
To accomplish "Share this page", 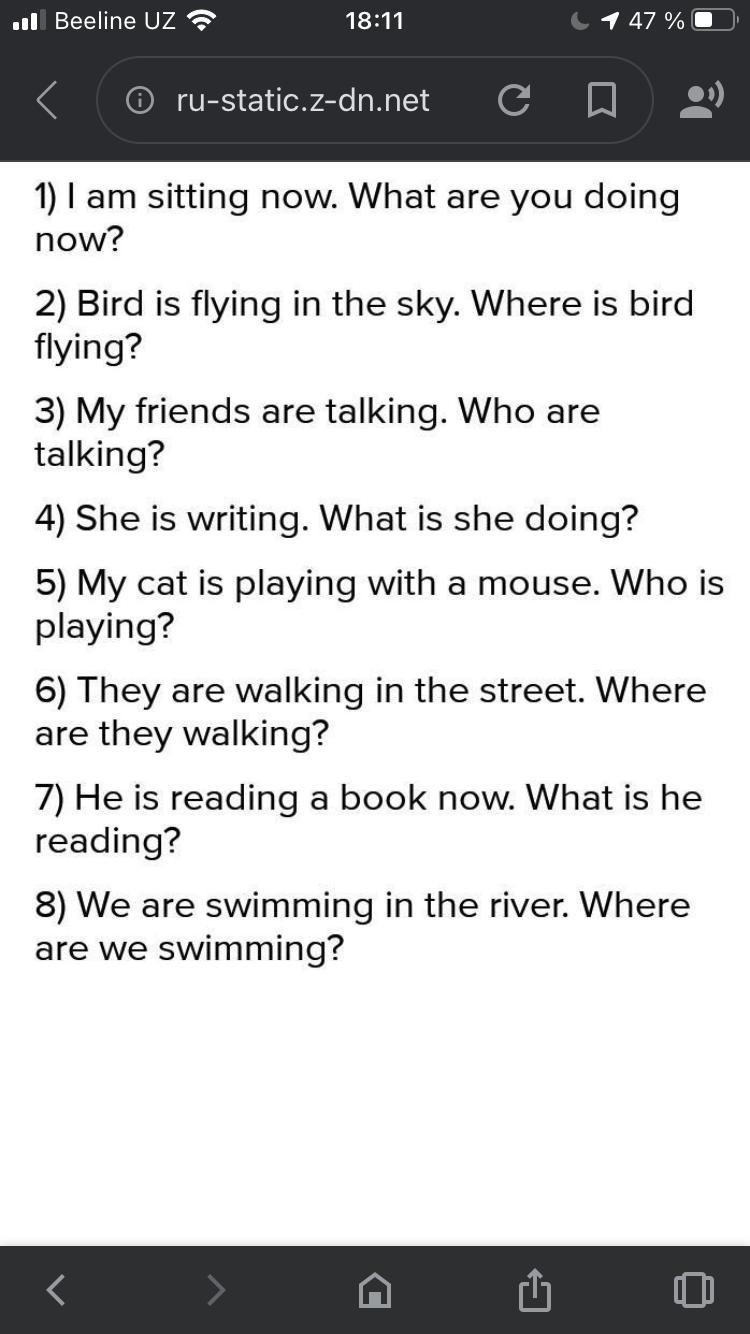I will tap(534, 1288).
